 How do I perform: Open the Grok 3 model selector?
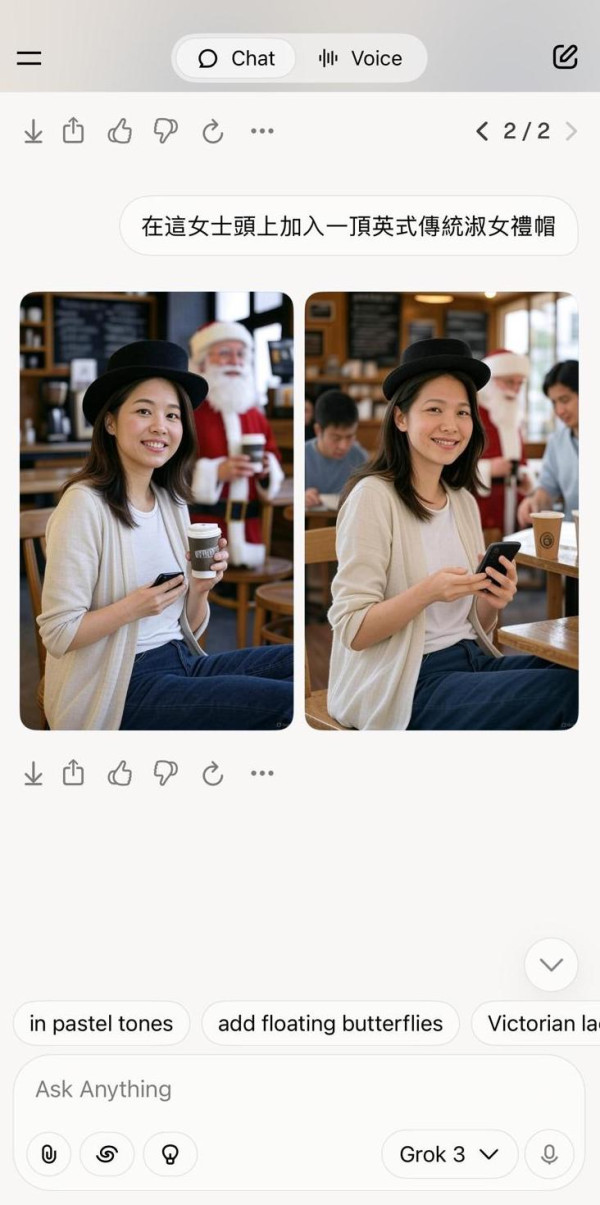pyautogui.click(x=449, y=1154)
